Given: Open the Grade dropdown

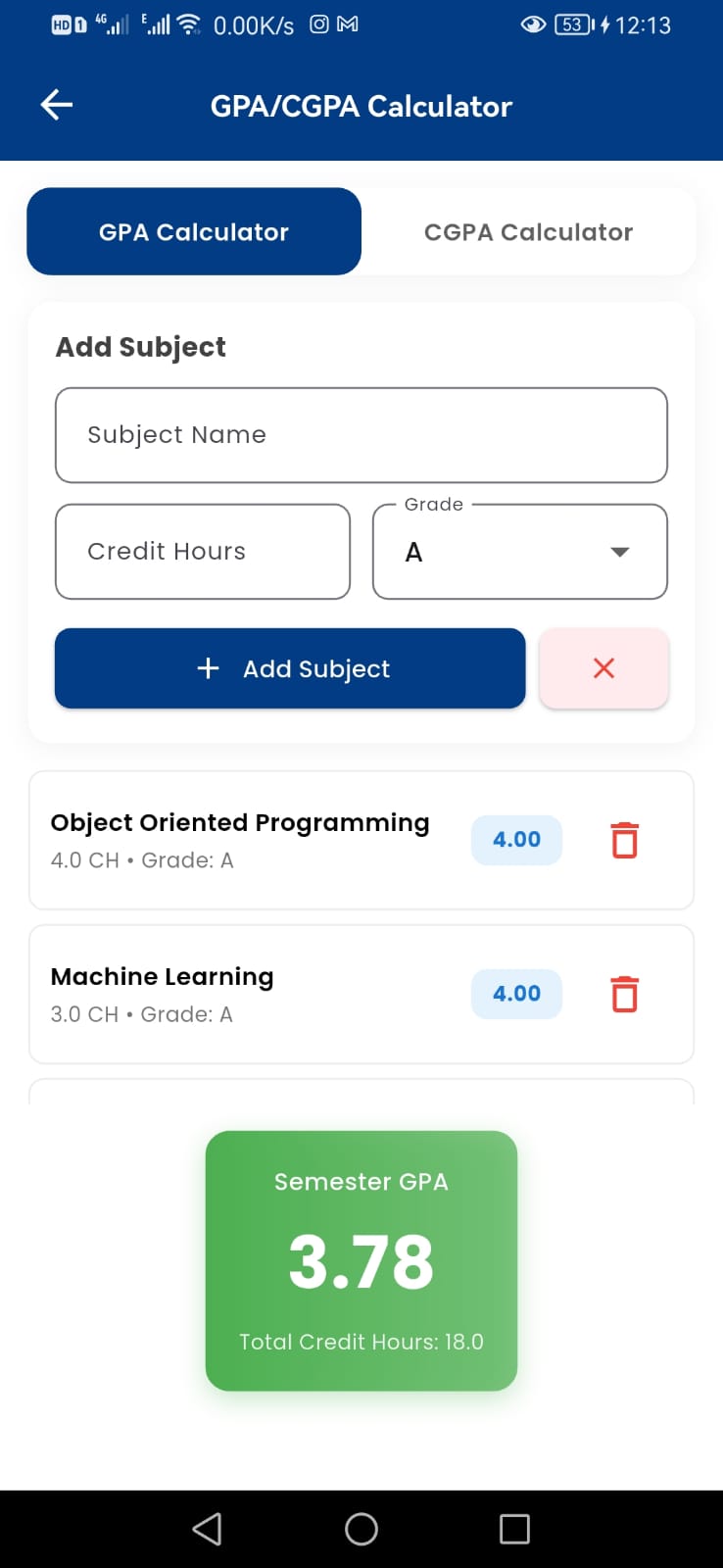Looking at the screenshot, I should tap(519, 552).
